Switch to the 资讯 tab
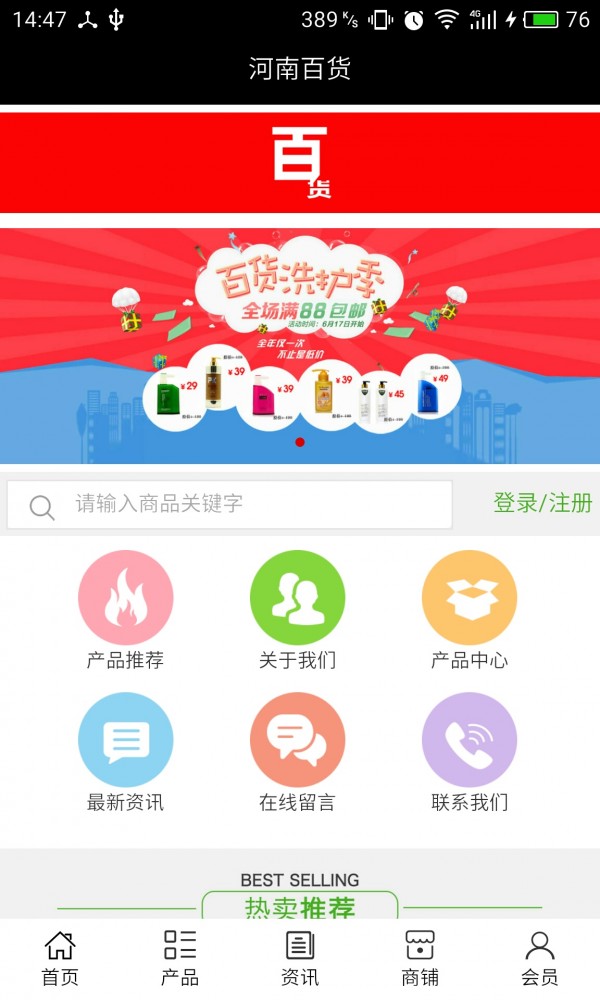Image resolution: width=600 pixels, height=1000 pixels. click(300, 958)
